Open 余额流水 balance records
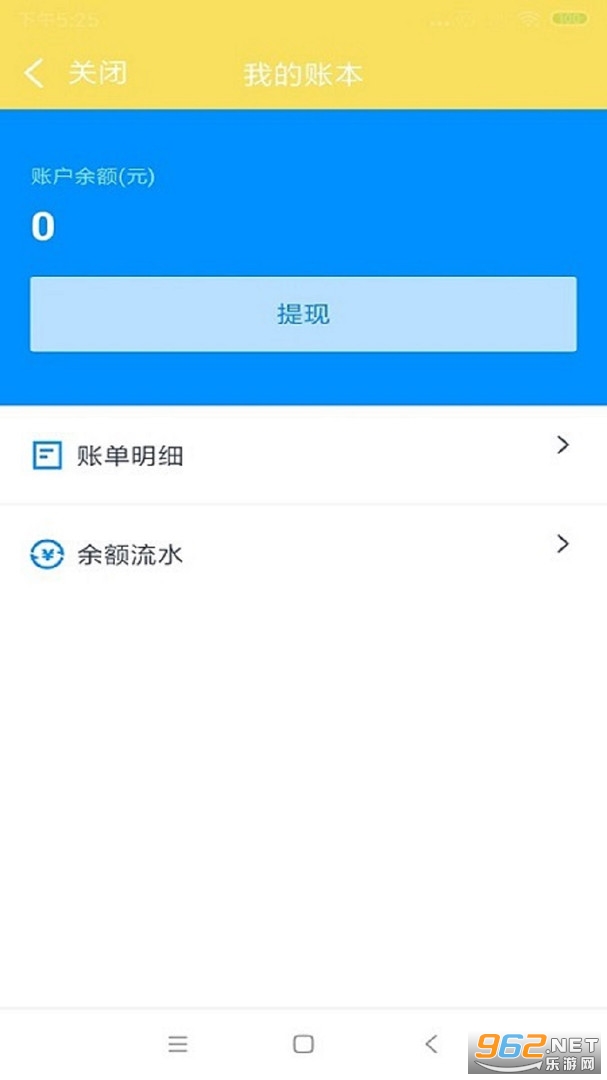Viewport: 607px width, 1080px height. coord(303,554)
